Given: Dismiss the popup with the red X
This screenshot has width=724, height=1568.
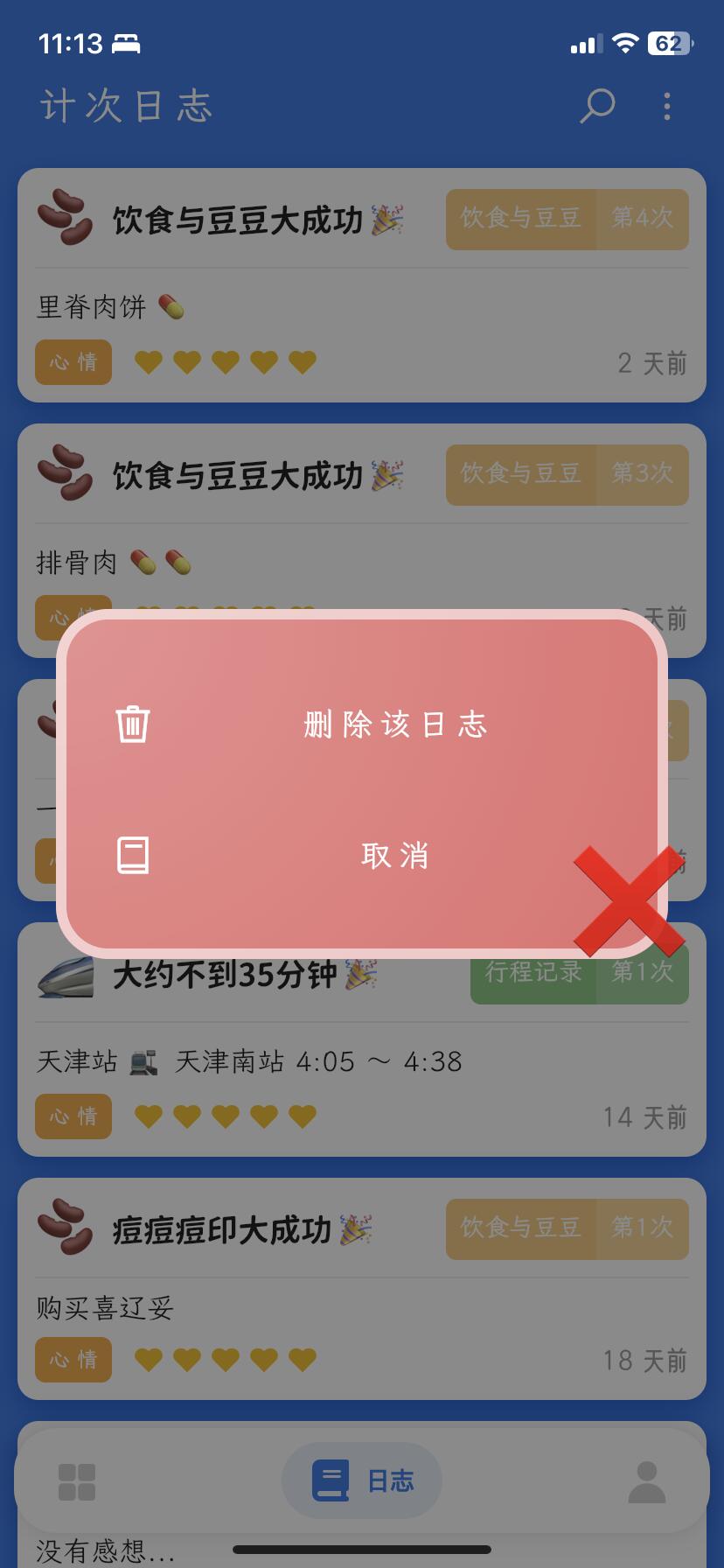Looking at the screenshot, I should 629,900.
